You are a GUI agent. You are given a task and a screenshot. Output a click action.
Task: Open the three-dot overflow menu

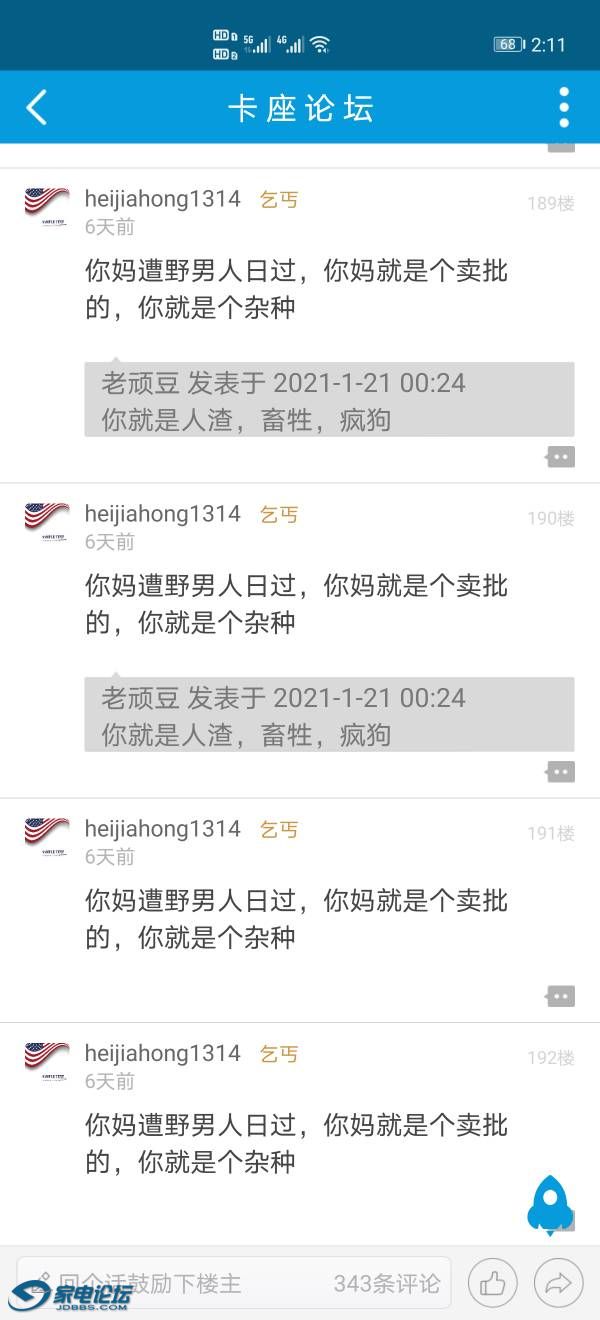click(564, 107)
